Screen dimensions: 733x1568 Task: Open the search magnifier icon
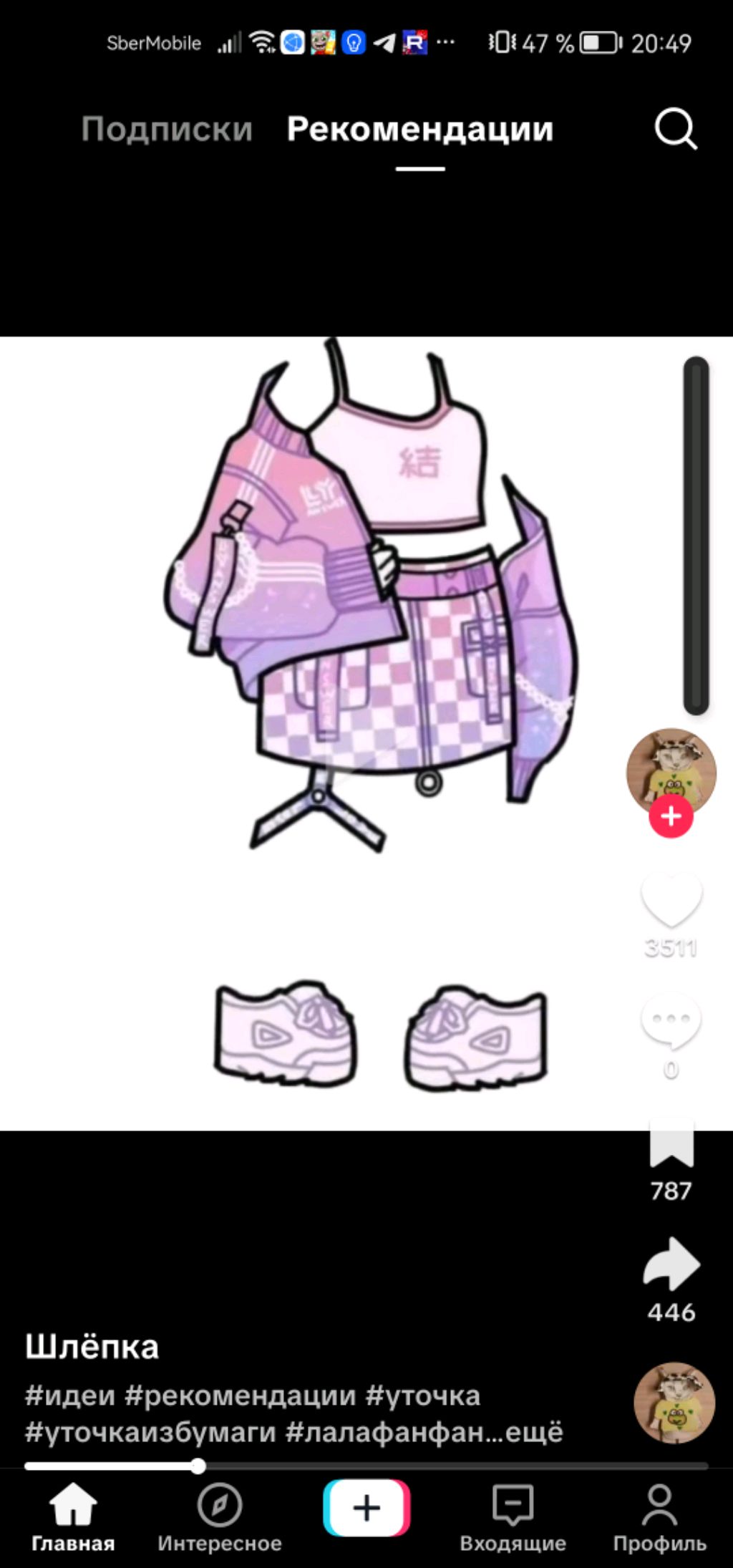coord(675,130)
